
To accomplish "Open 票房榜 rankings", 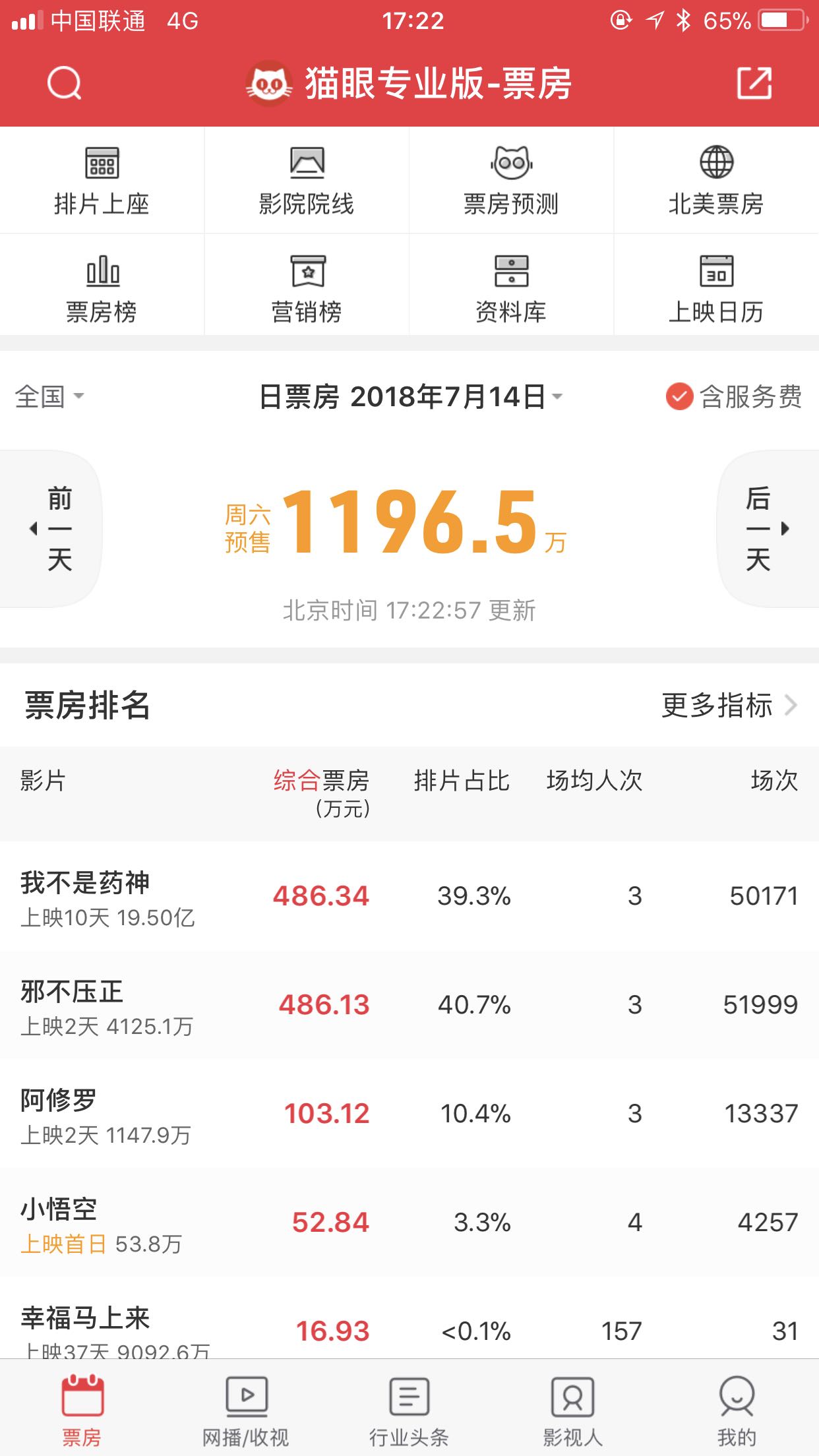I will click(102, 285).
